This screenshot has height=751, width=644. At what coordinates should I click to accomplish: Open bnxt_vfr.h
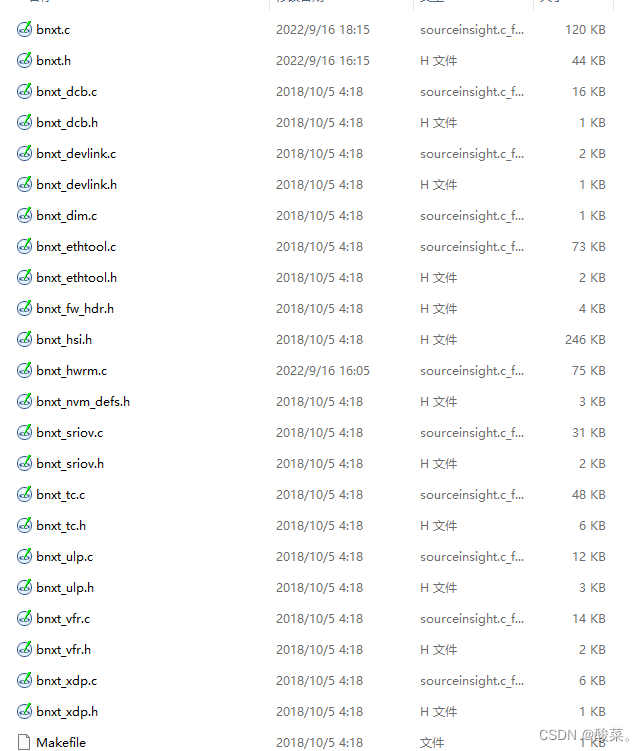(x=63, y=650)
